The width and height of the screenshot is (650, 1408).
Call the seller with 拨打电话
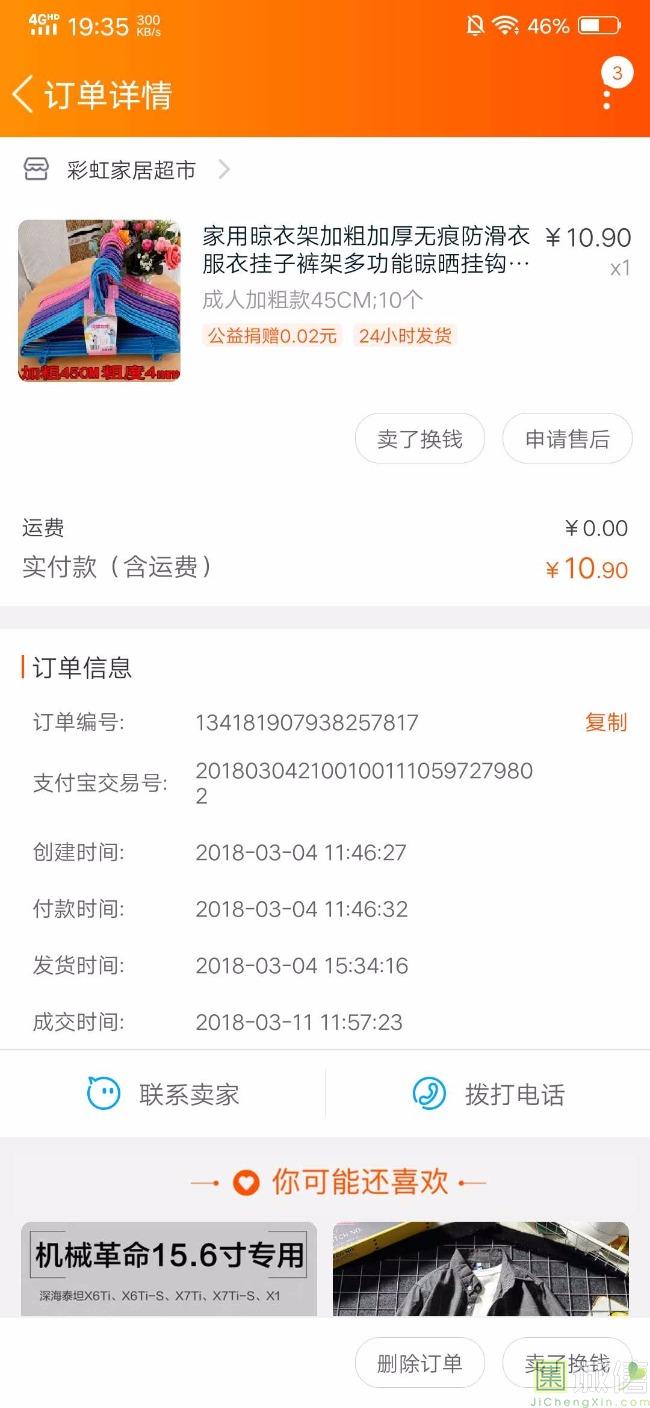click(x=488, y=1094)
